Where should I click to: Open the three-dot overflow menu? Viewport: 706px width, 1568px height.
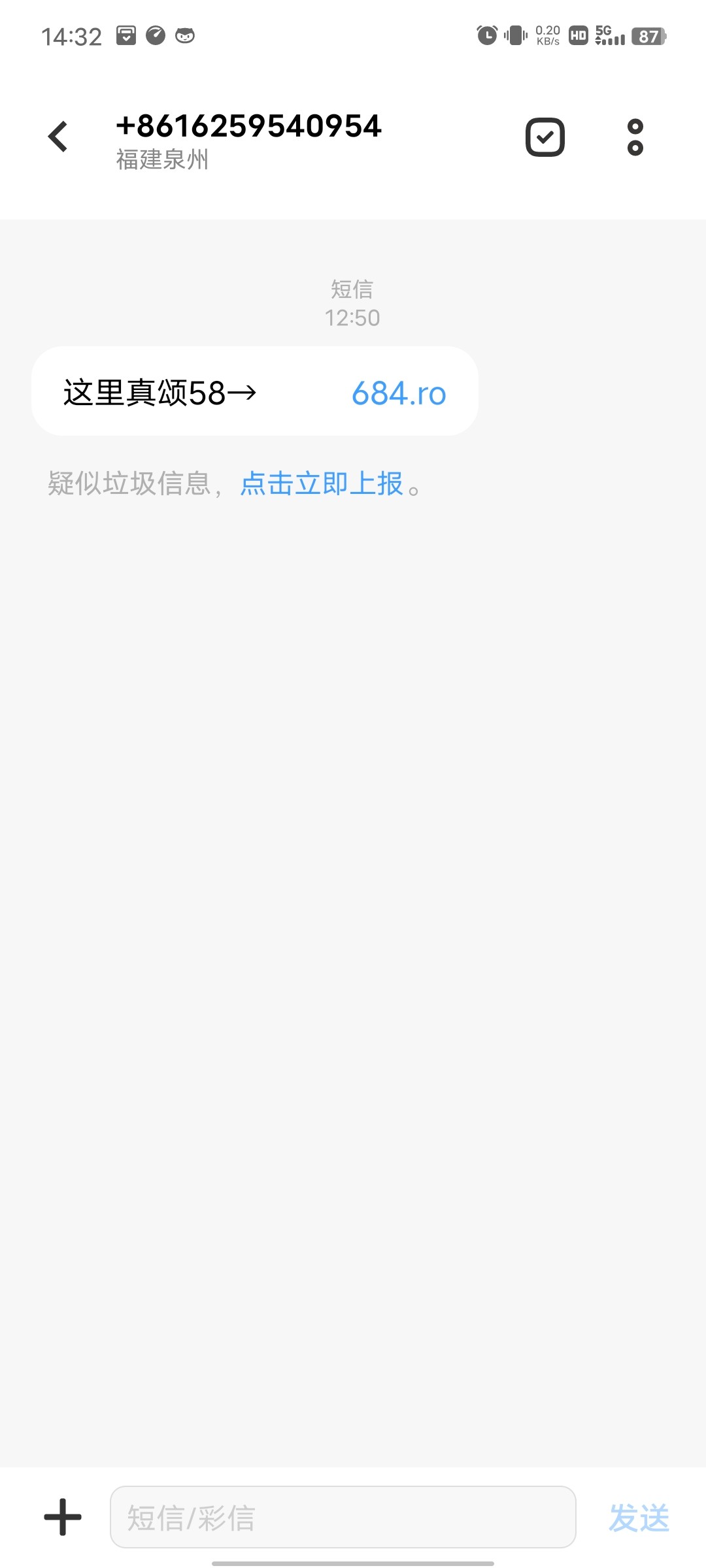635,137
